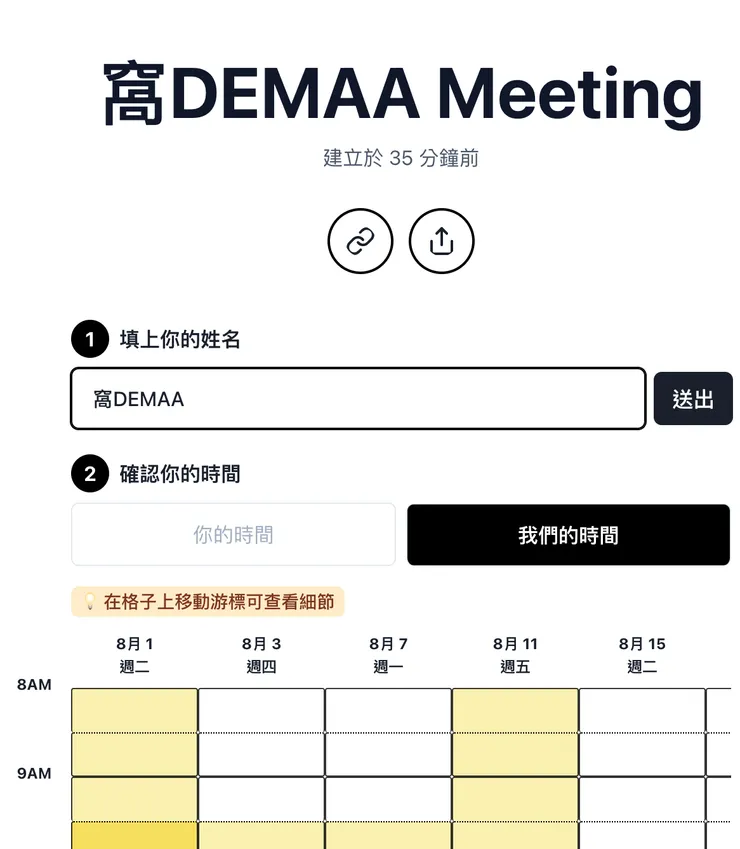Click the 8AM time label

point(36,684)
